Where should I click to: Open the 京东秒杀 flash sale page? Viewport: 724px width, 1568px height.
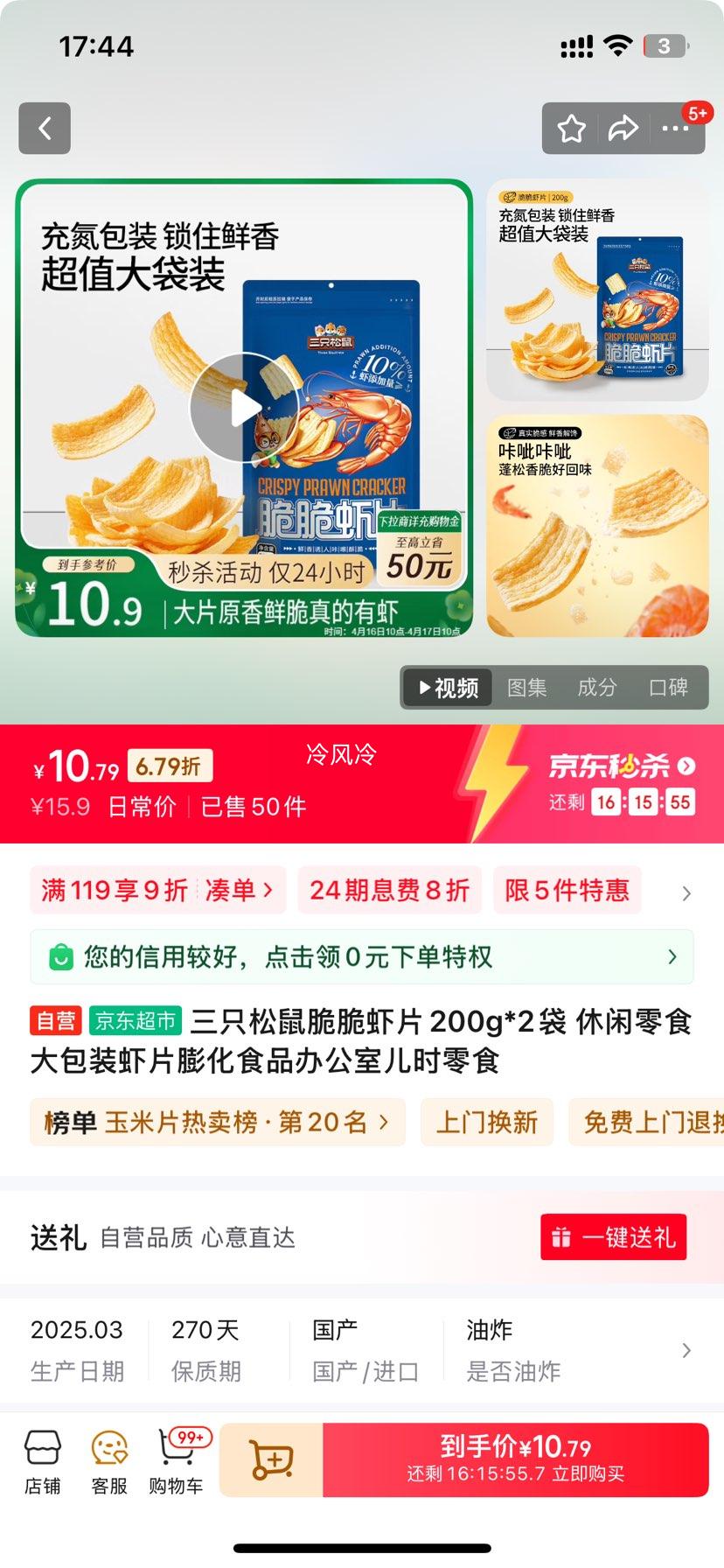tap(622, 766)
